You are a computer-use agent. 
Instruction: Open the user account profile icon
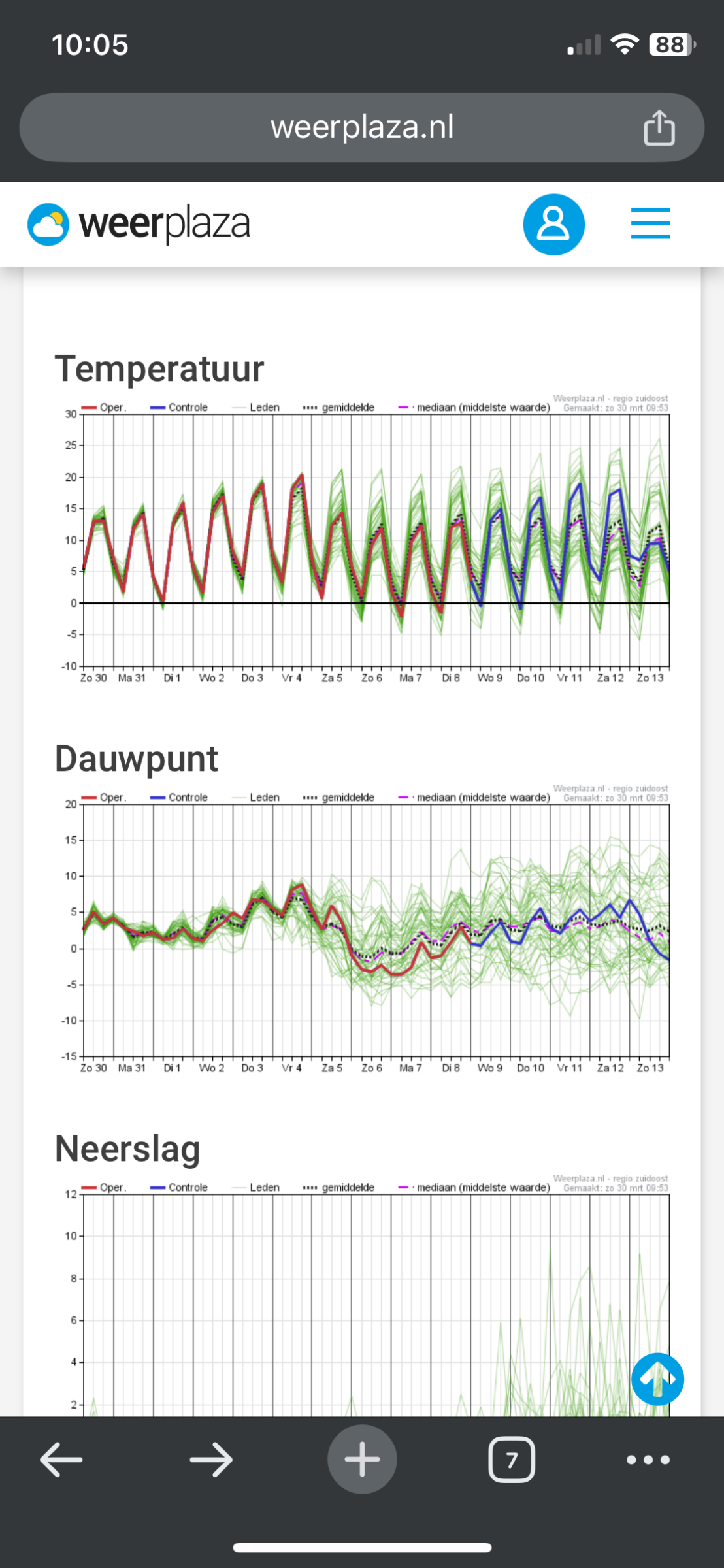[553, 224]
